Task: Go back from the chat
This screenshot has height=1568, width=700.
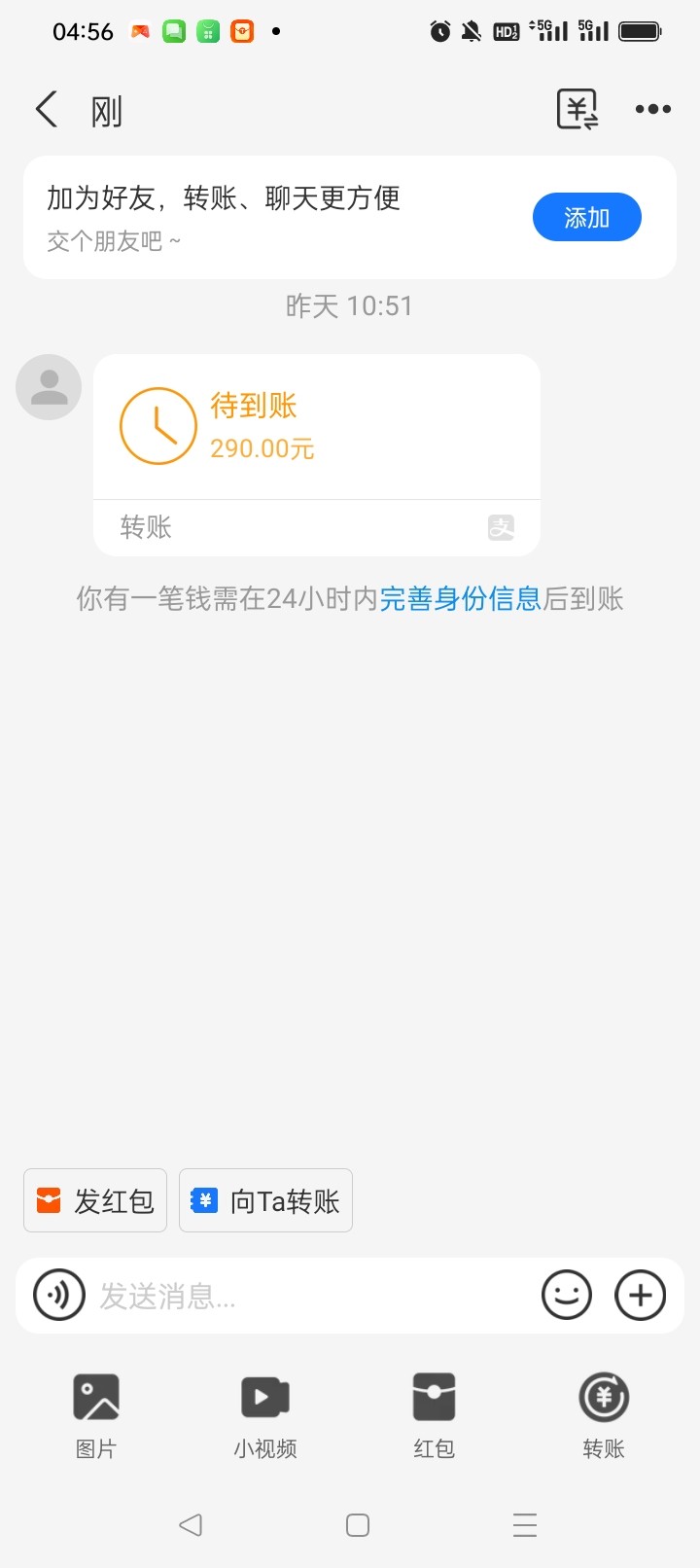Action: point(47,110)
